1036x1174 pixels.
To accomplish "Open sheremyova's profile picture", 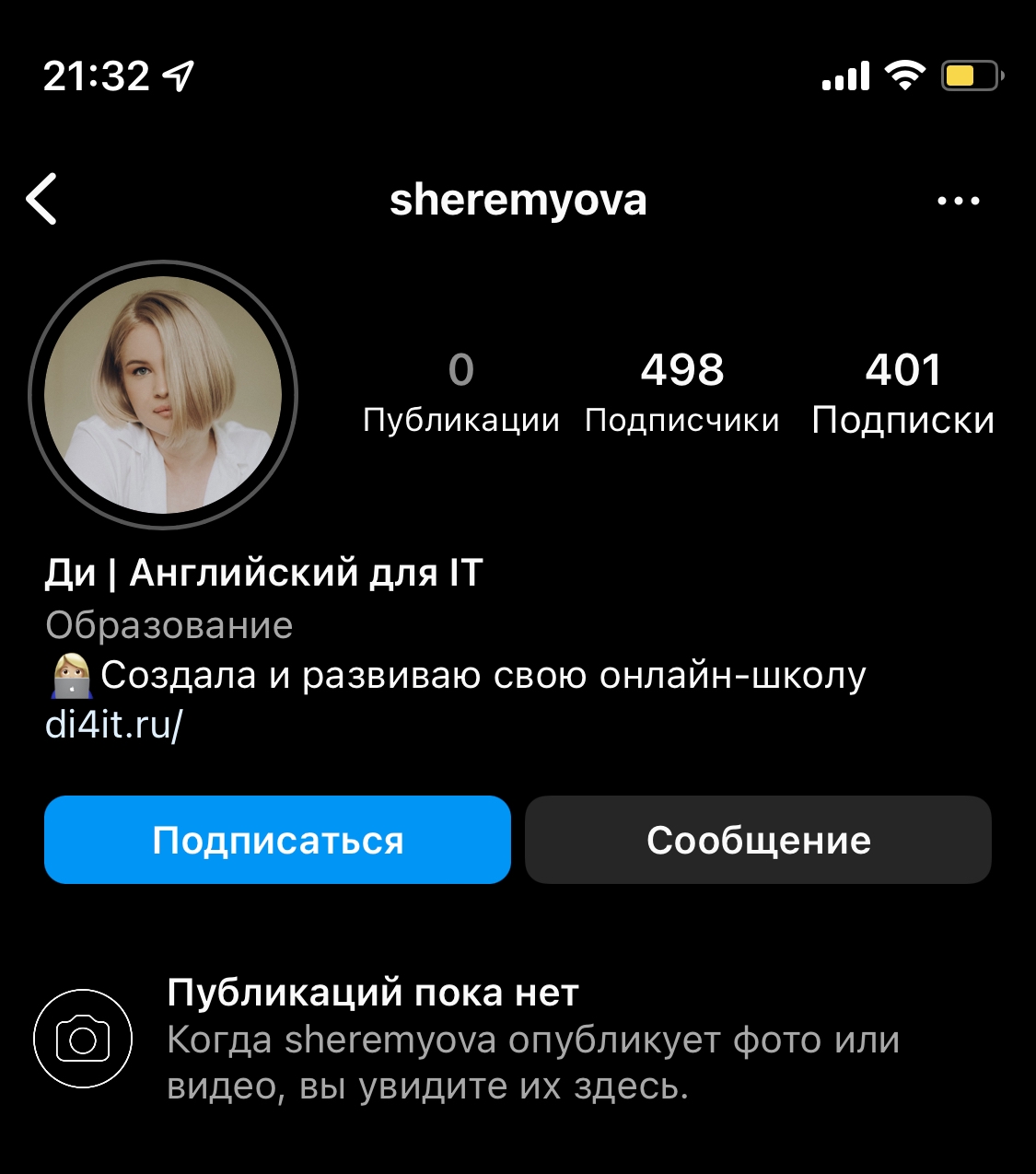I will click(163, 395).
